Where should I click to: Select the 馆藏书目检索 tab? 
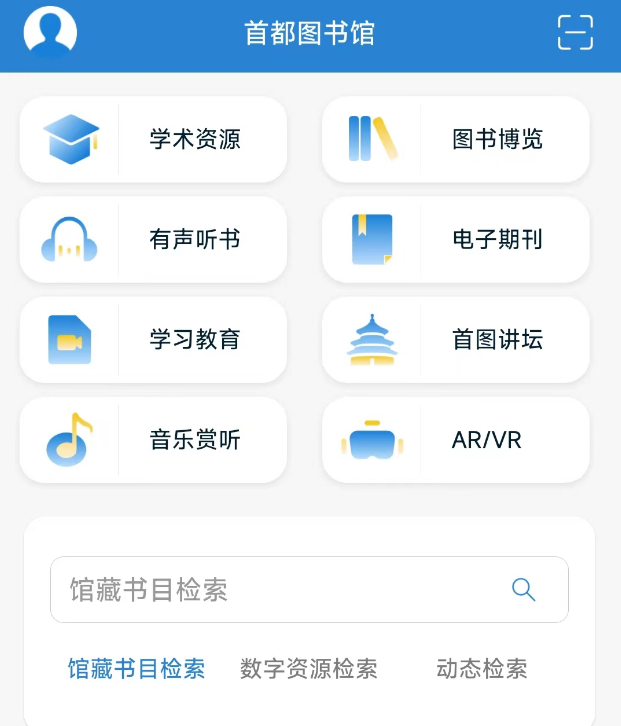tap(136, 669)
